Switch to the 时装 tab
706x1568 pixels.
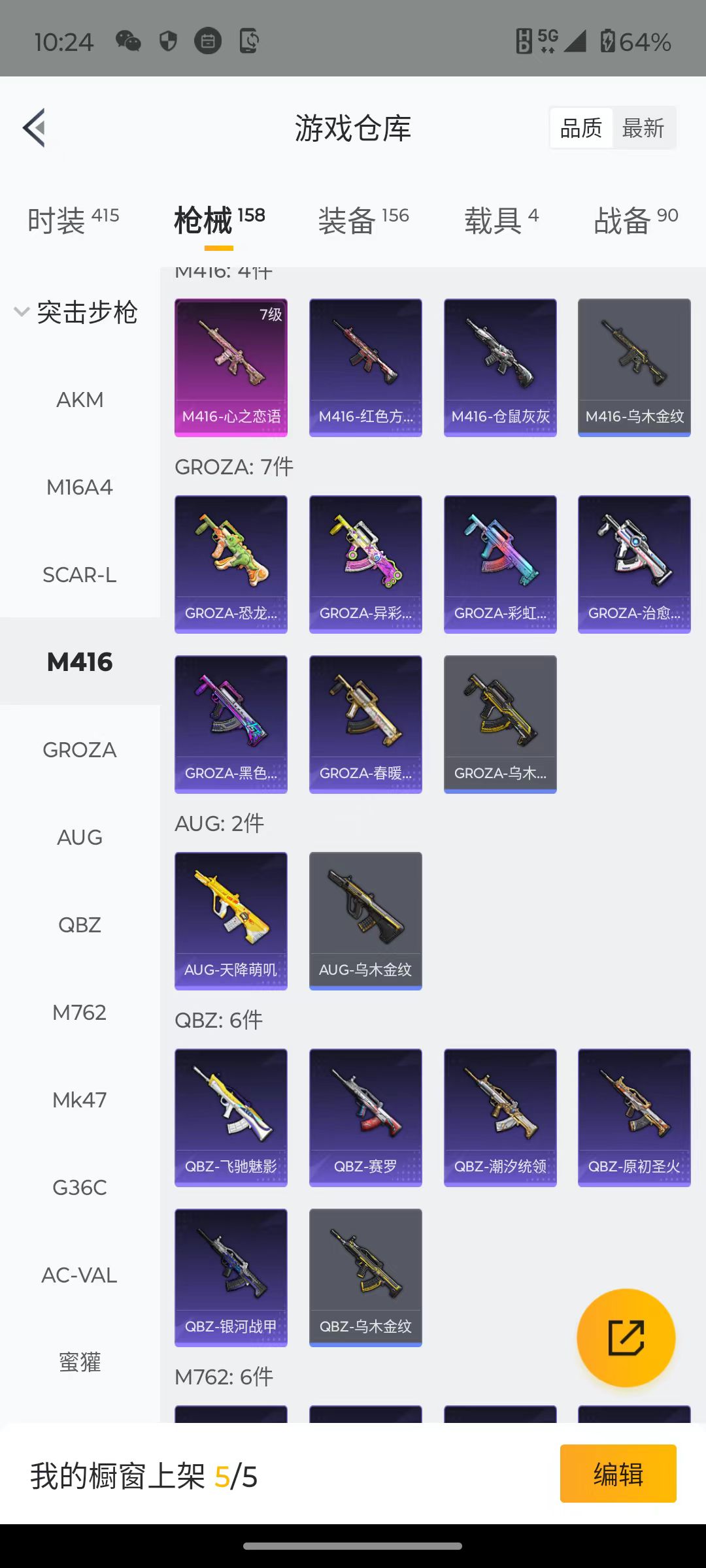tap(73, 220)
